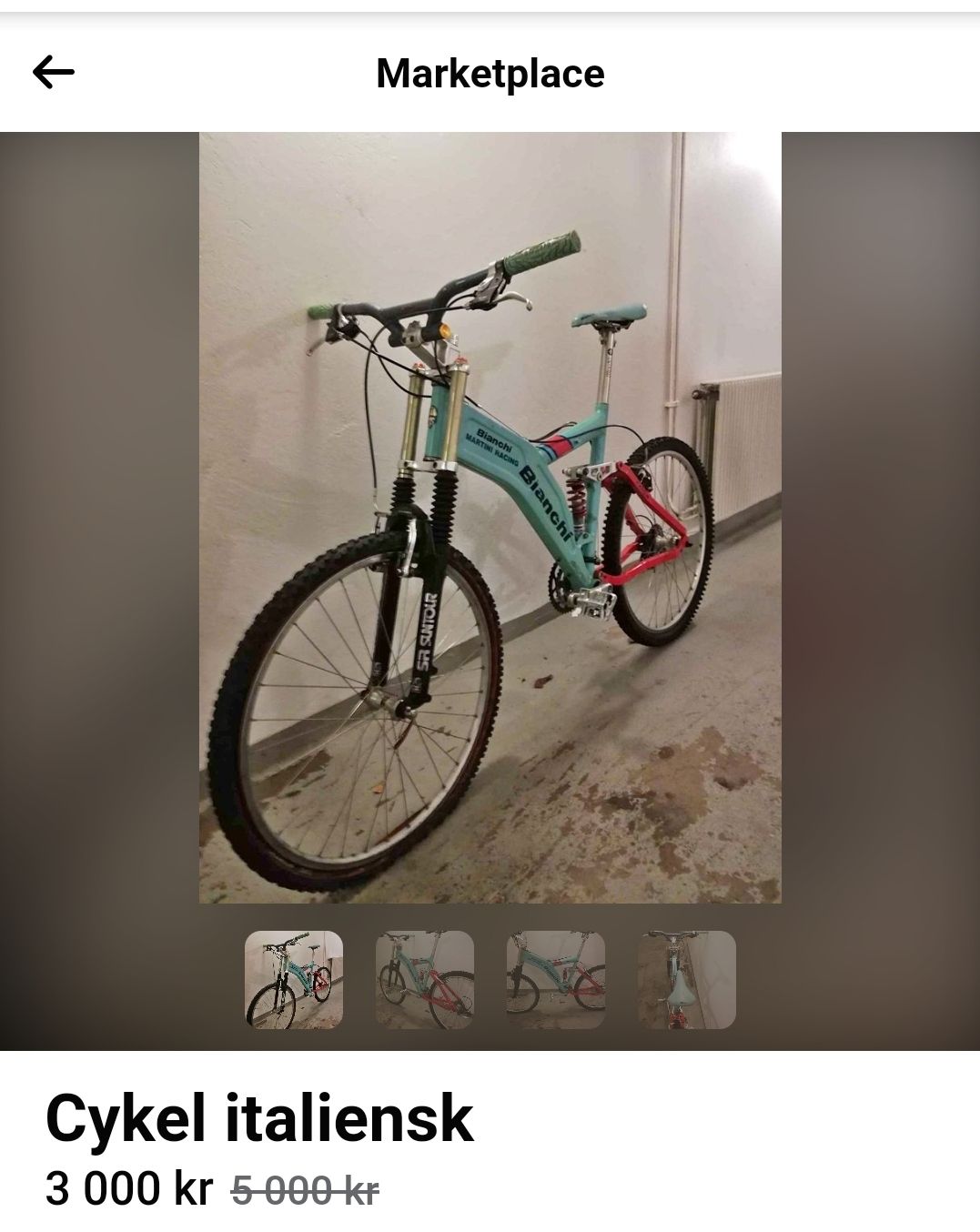The width and height of the screenshot is (980, 1232).
Task: View the third bike photo thumbnail
Action: [556, 980]
